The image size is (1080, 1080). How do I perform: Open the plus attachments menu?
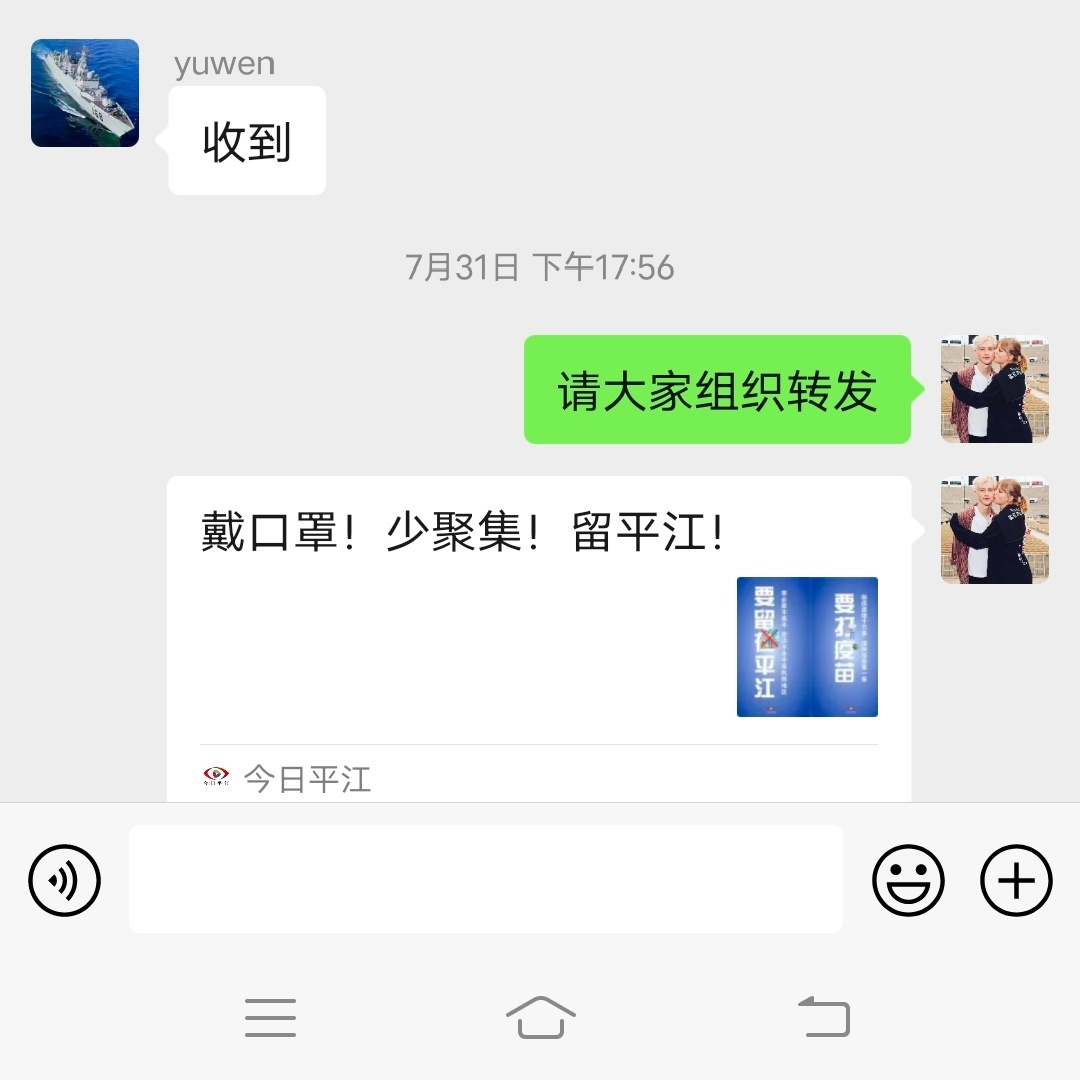point(1016,880)
